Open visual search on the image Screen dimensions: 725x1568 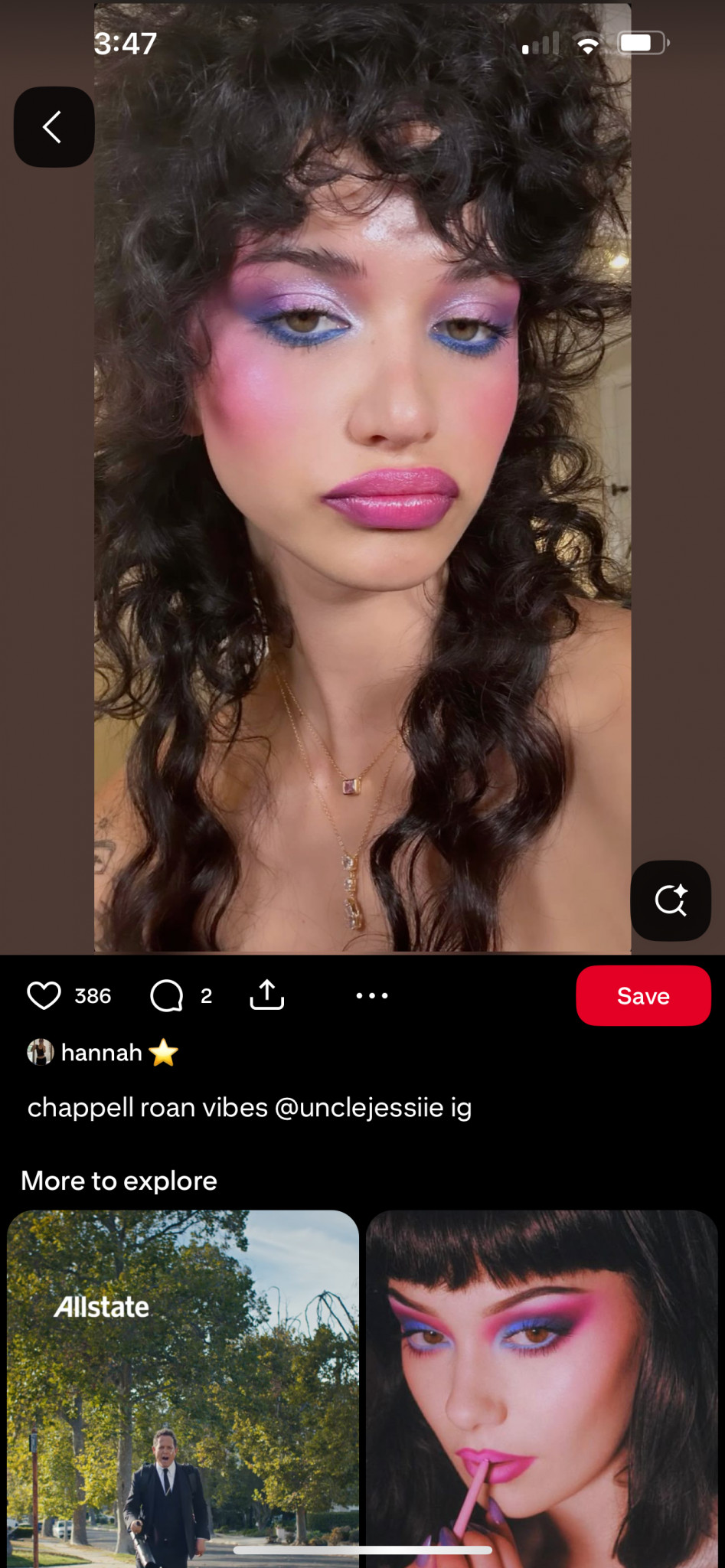(671, 900)
